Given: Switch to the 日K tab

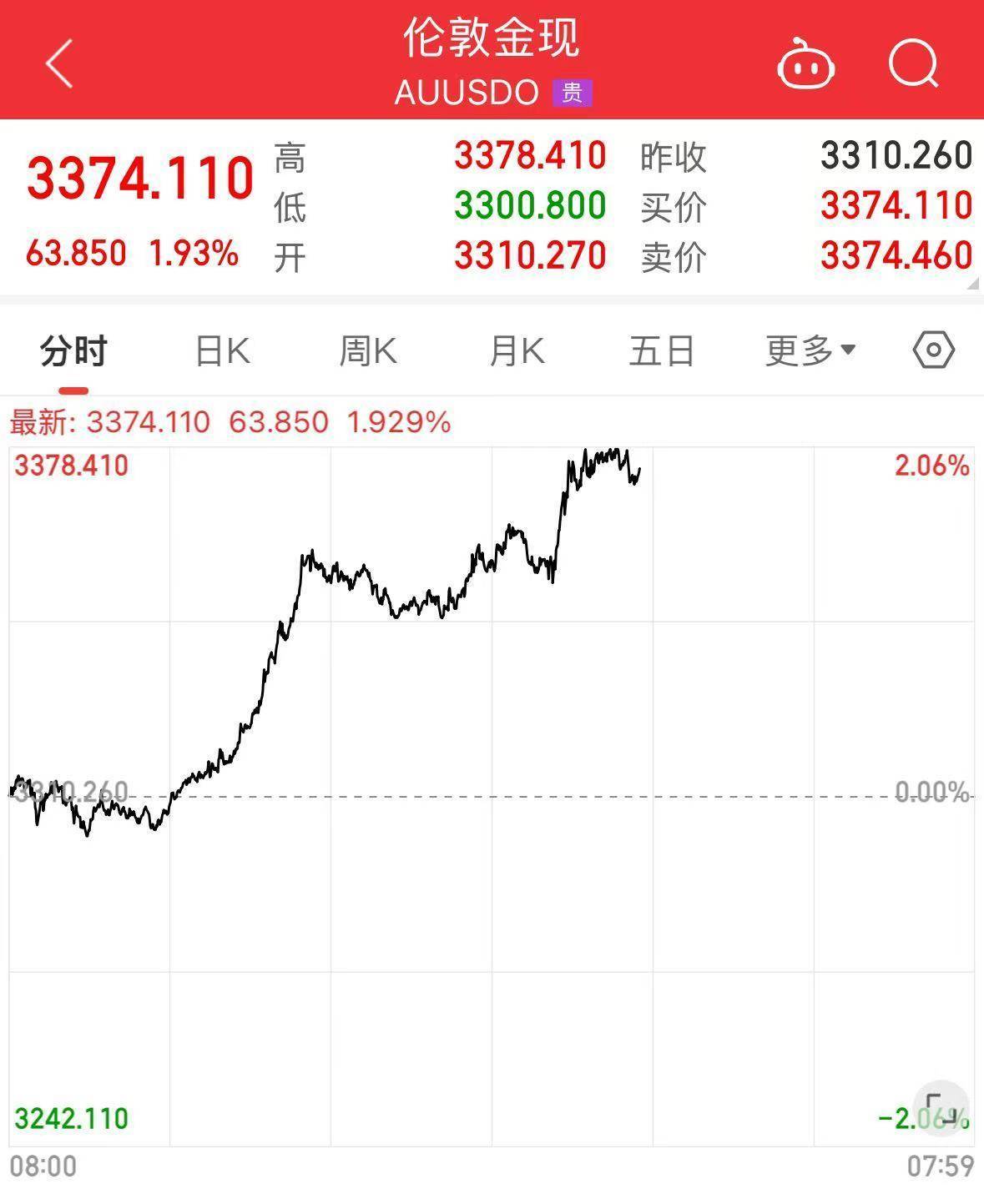Looking at the screenshot, I should pyautogui.click(x=222, y=350).
